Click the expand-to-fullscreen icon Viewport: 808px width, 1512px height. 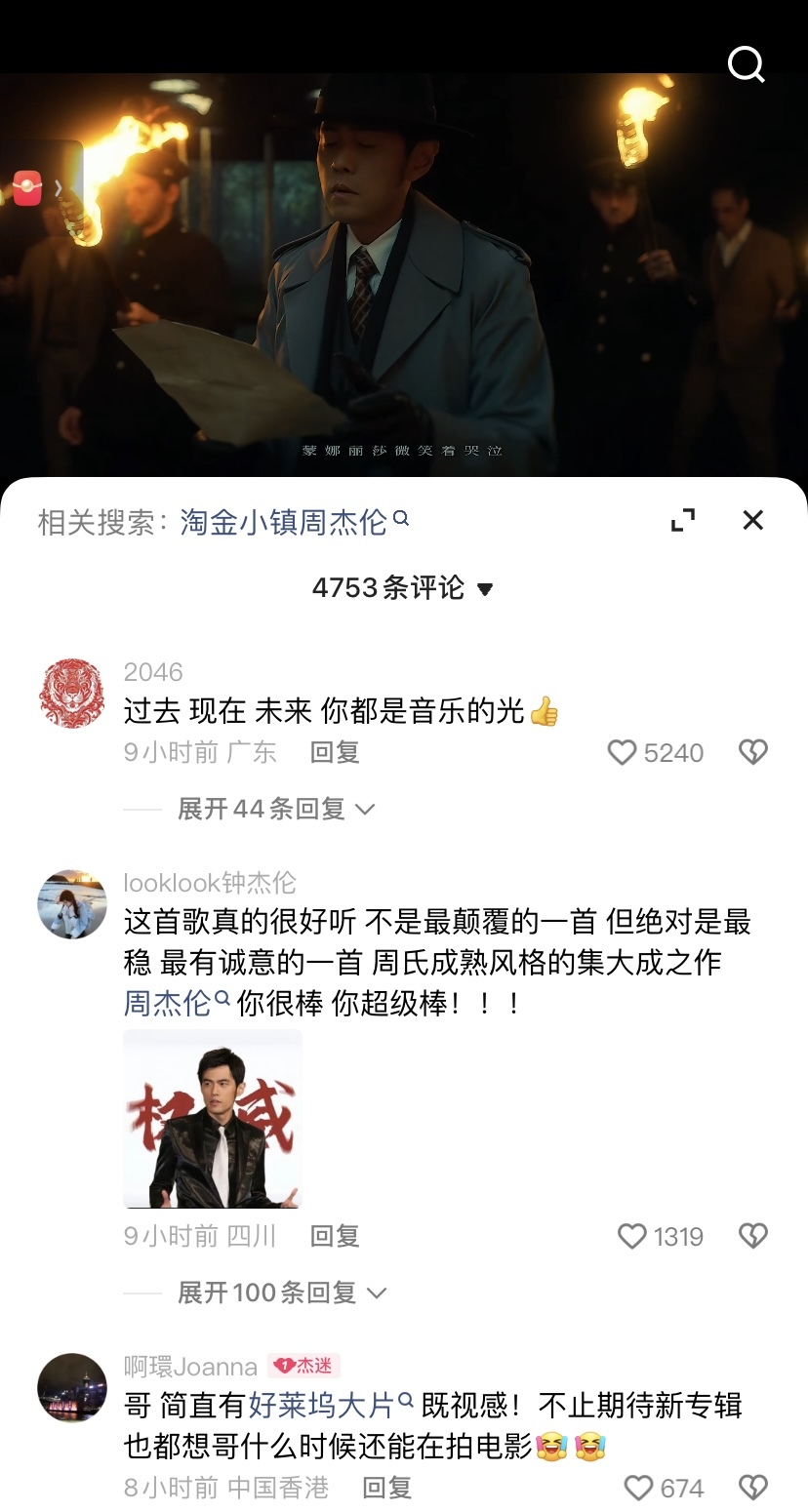[684, 520]
